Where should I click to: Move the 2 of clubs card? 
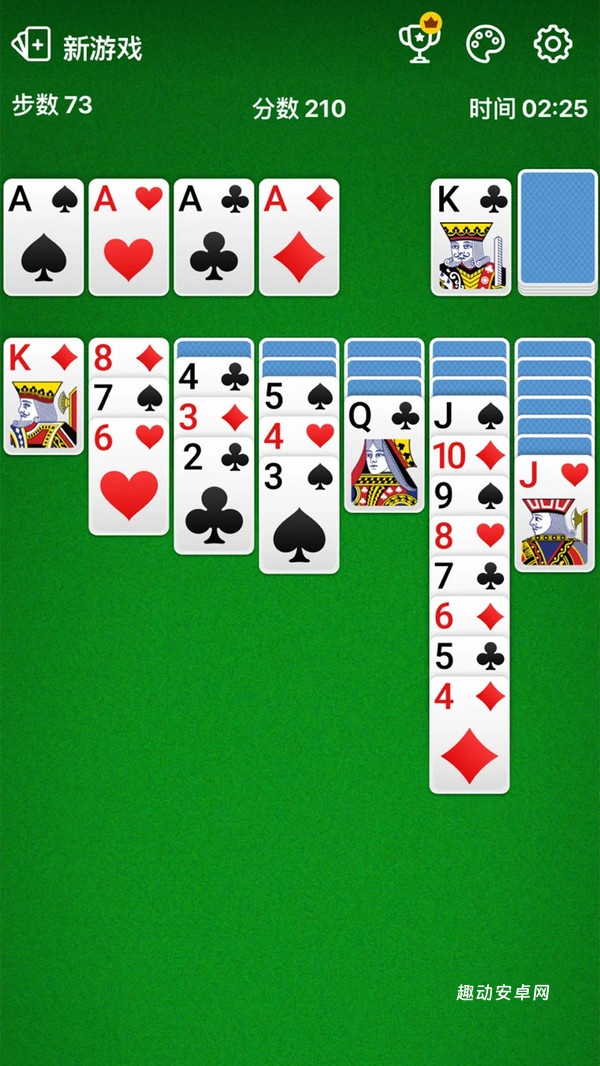214,497
